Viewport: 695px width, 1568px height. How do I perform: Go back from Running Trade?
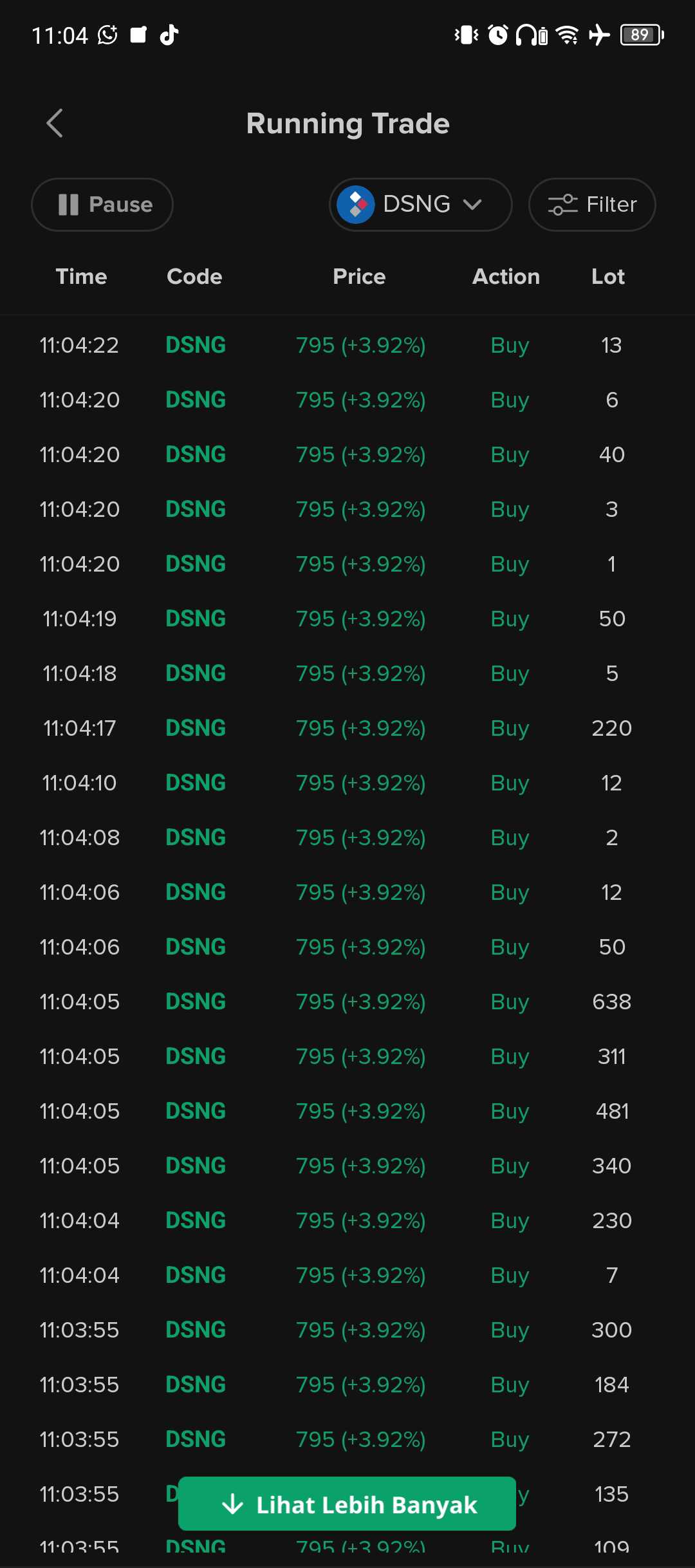point(55,123)
